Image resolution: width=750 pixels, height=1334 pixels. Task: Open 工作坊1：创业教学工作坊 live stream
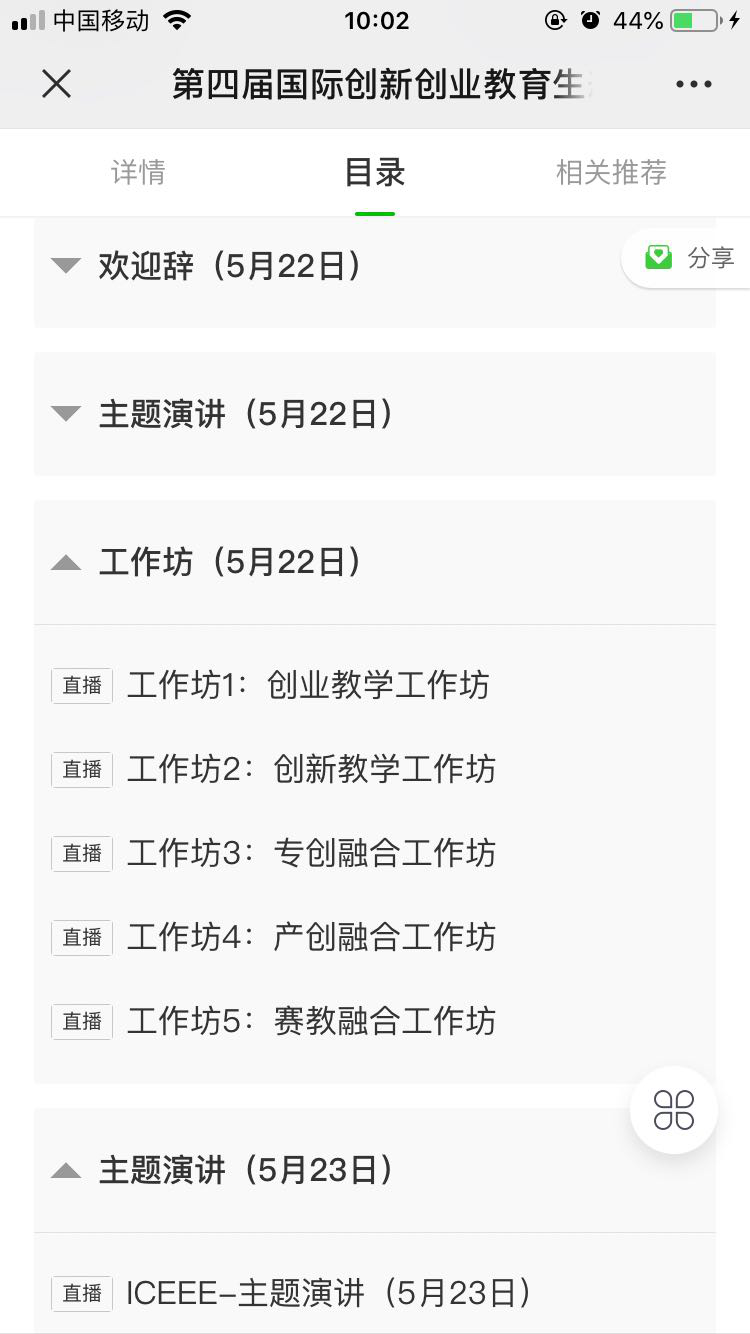[375, 686]
